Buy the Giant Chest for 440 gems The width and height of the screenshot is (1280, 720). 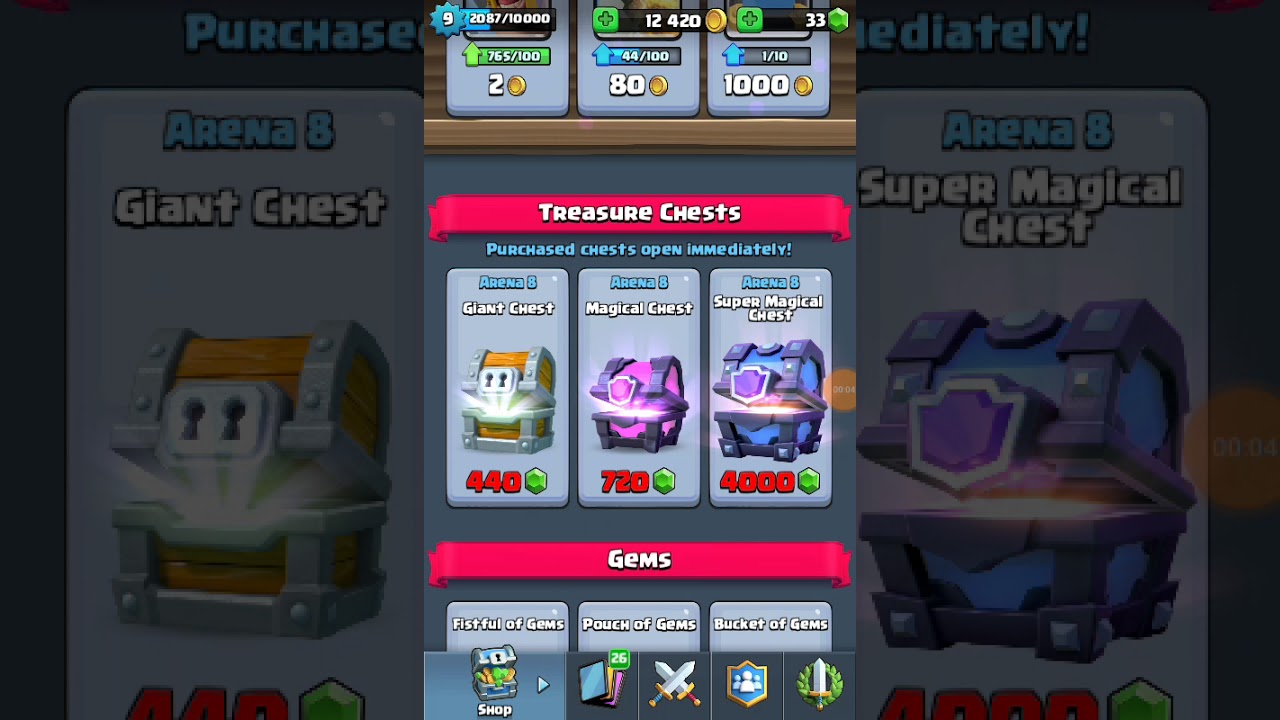508,388
